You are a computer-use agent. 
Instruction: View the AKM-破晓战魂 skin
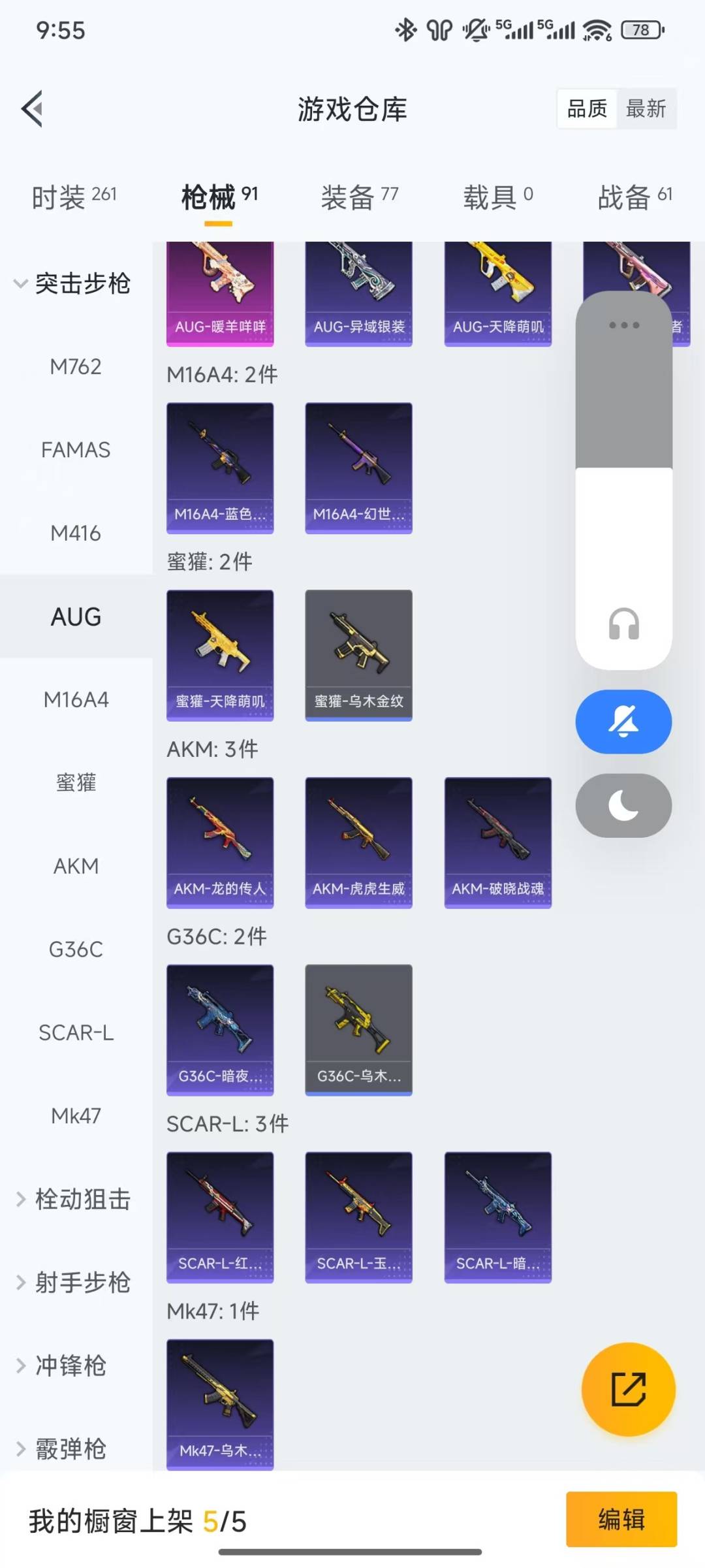point(497,842)
